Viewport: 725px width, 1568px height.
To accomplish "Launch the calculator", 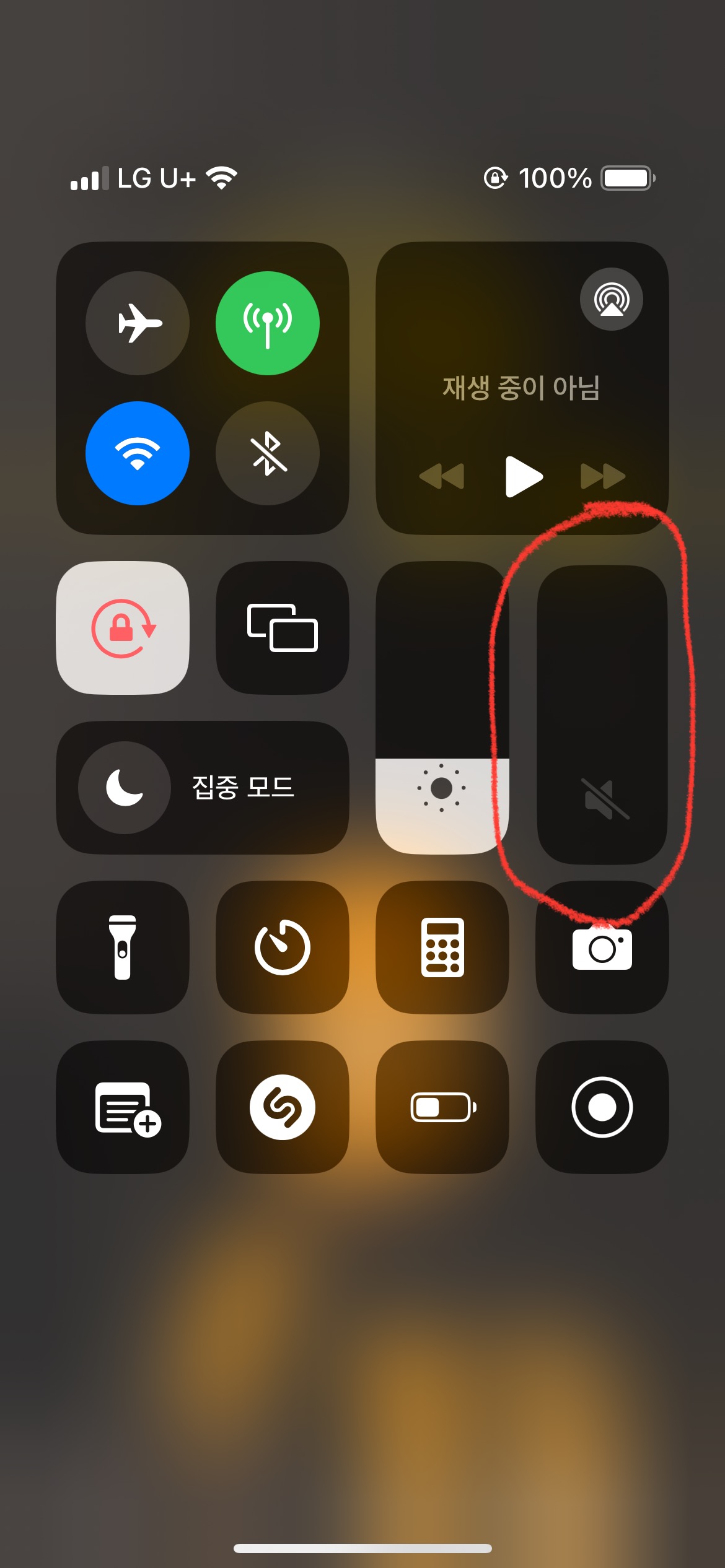I will pyautogui.click(x=442, y=947).
